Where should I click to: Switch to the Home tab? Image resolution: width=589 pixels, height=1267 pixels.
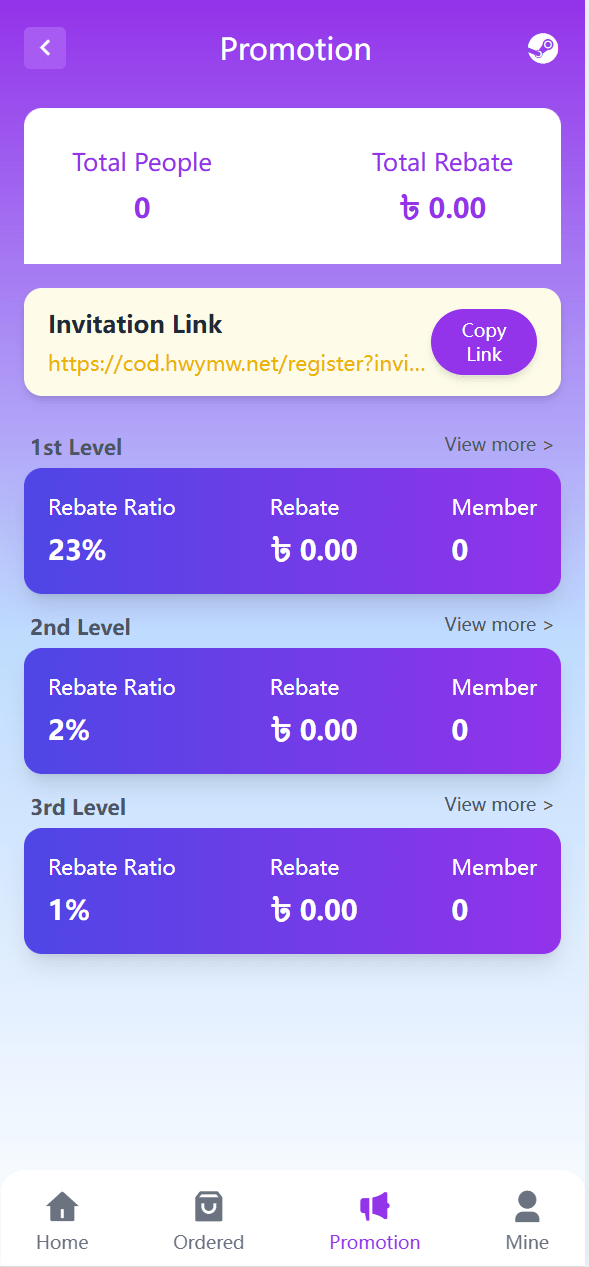[62, 1221]
